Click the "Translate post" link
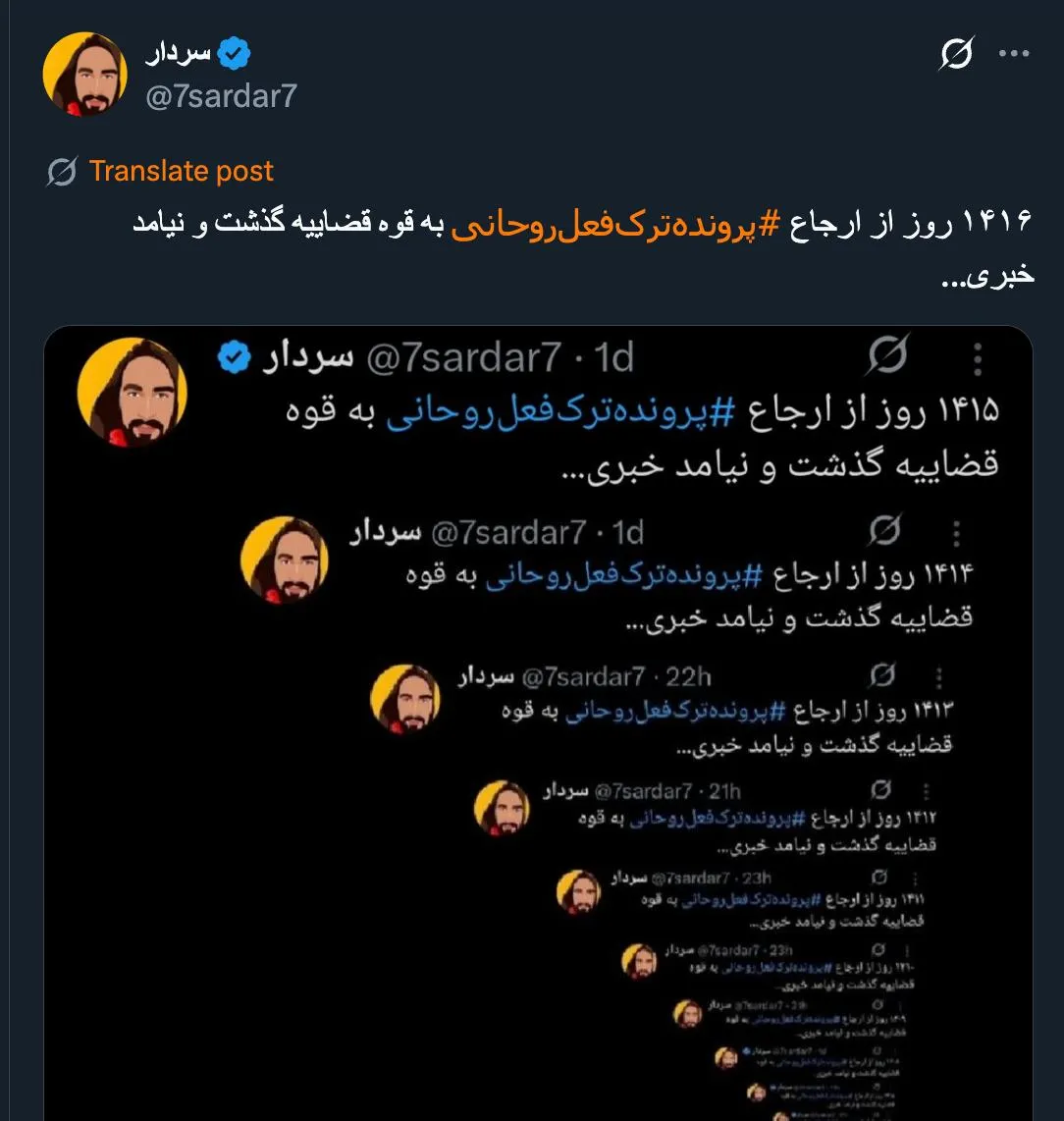Screen dimensions: 1064x1121 coord(183,171)
